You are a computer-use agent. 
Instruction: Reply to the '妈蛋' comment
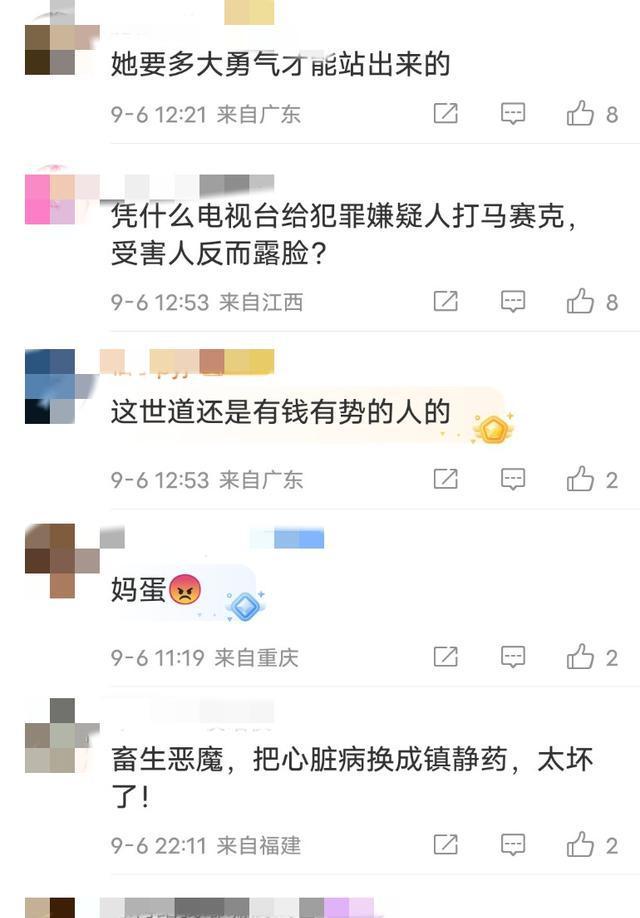(x=513, y=657)
